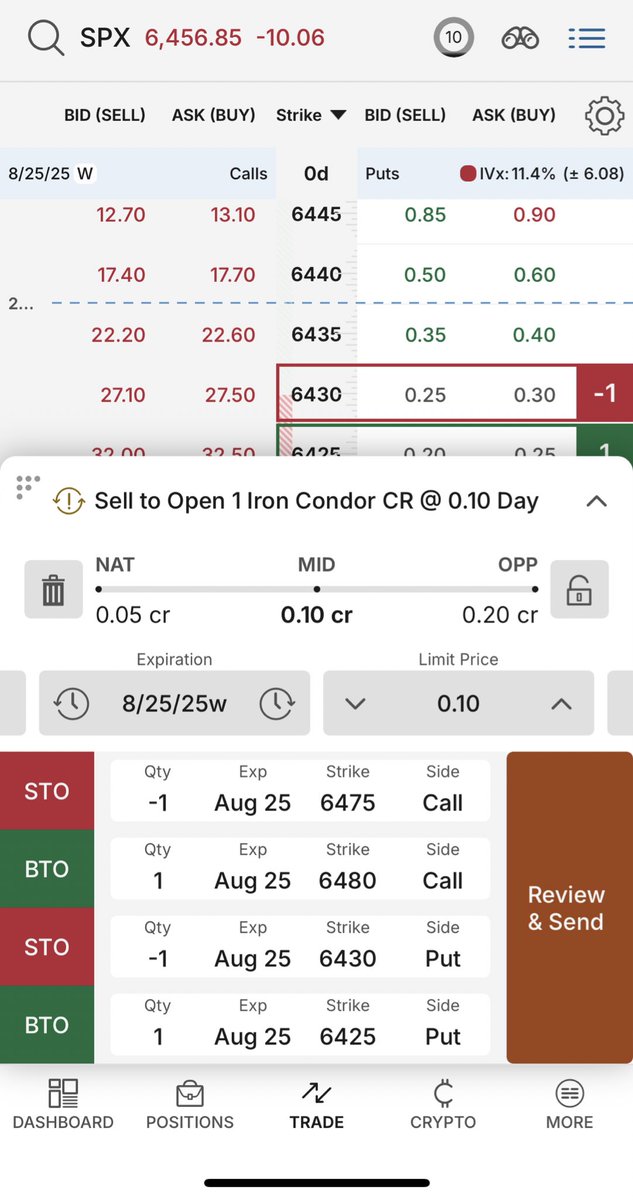
Task: Move expiration to earlier date
Action: [x=71, y=704]
